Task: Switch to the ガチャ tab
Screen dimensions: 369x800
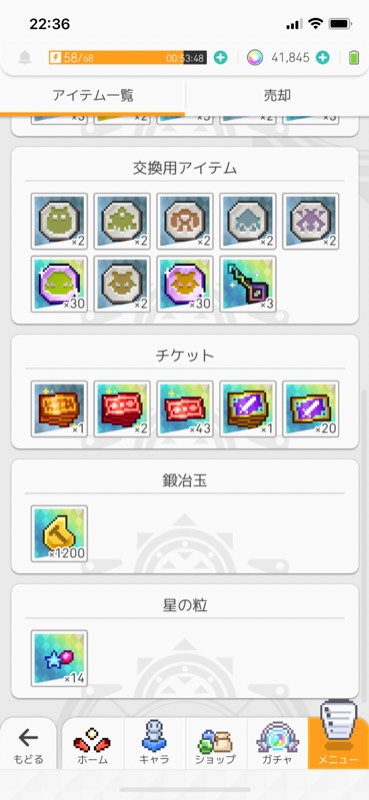Action: [x=277, y=745]
